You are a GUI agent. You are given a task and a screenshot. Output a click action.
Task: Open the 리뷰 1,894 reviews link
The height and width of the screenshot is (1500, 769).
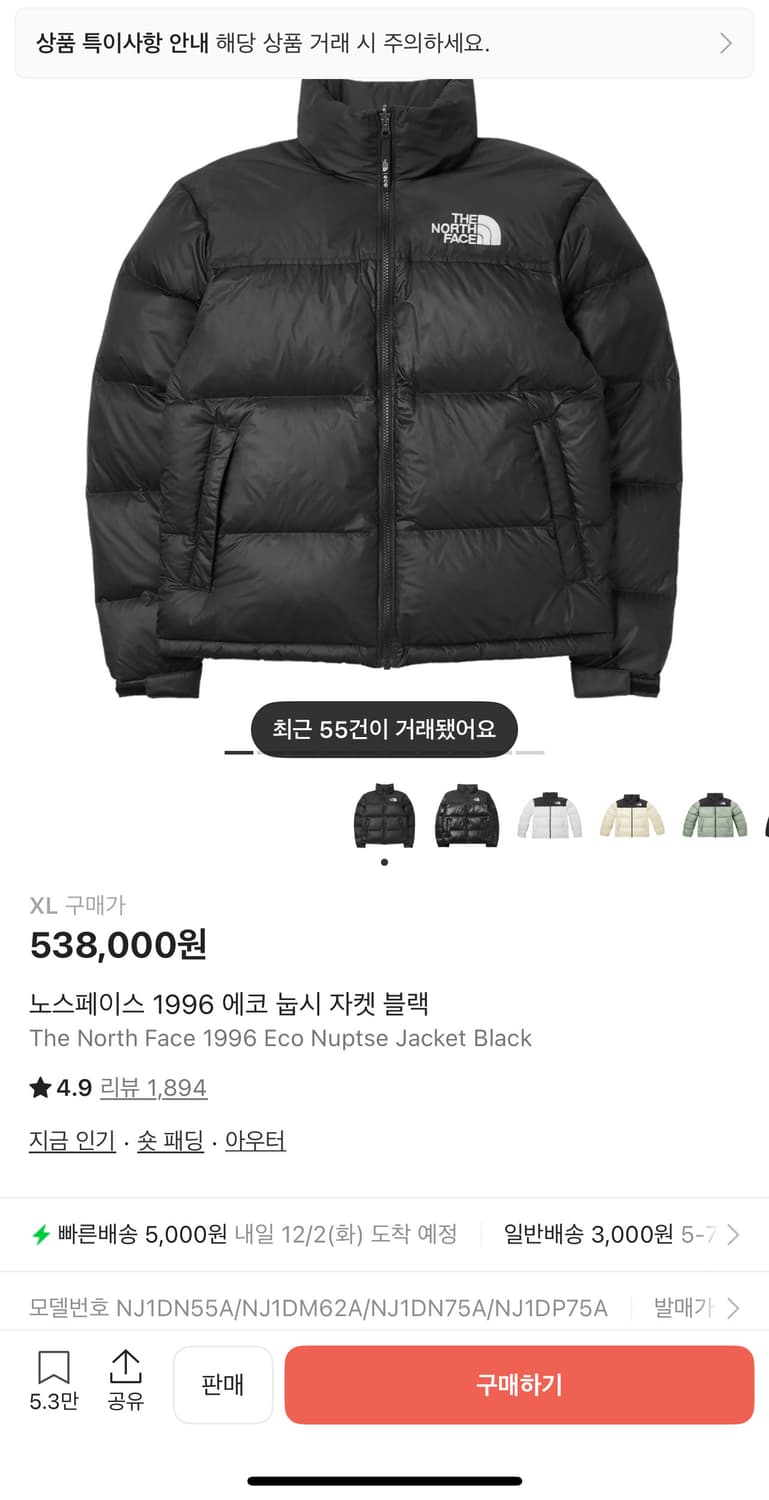(154, 1087)
